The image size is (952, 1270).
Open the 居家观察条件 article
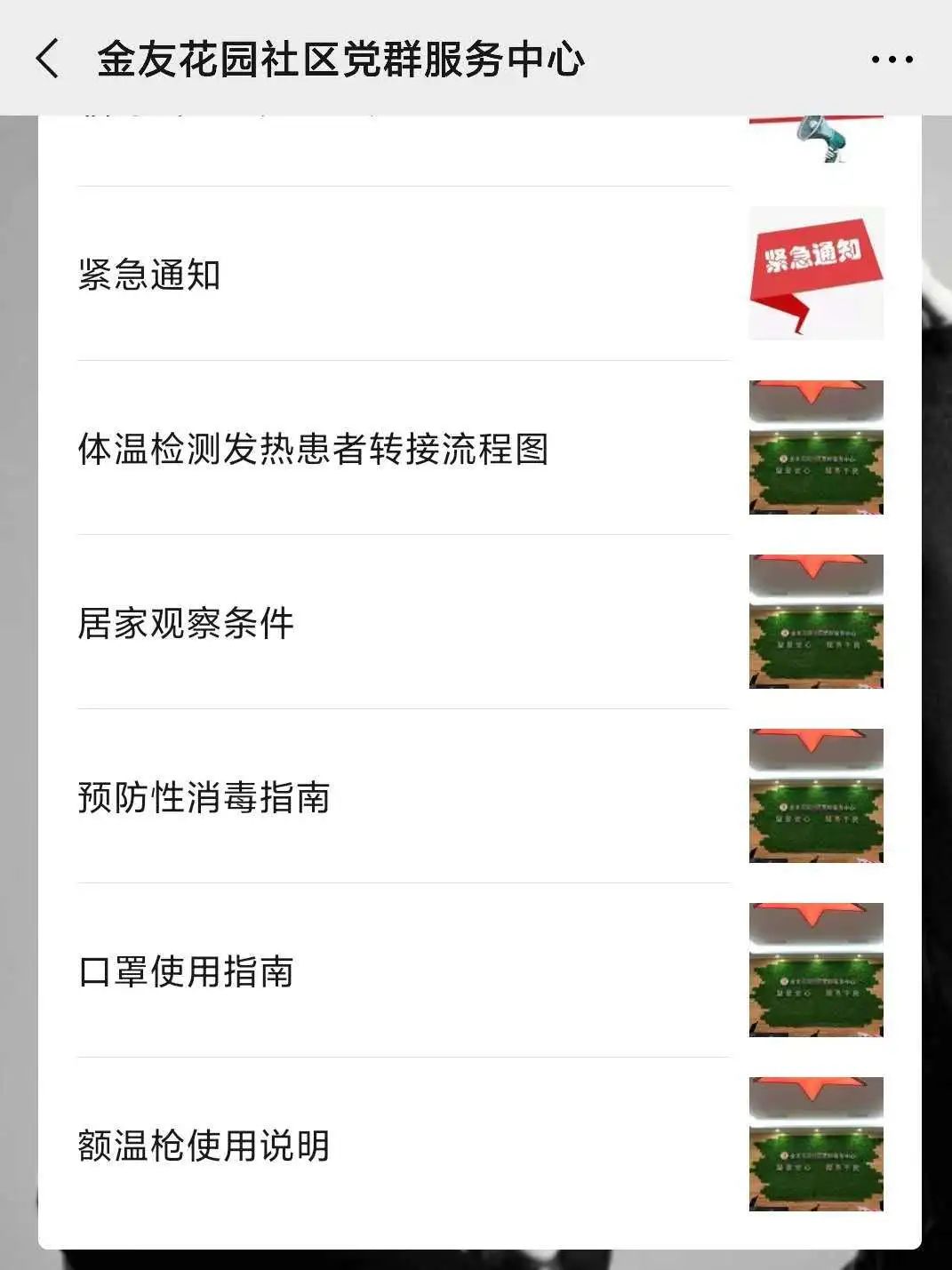[186, 623]
